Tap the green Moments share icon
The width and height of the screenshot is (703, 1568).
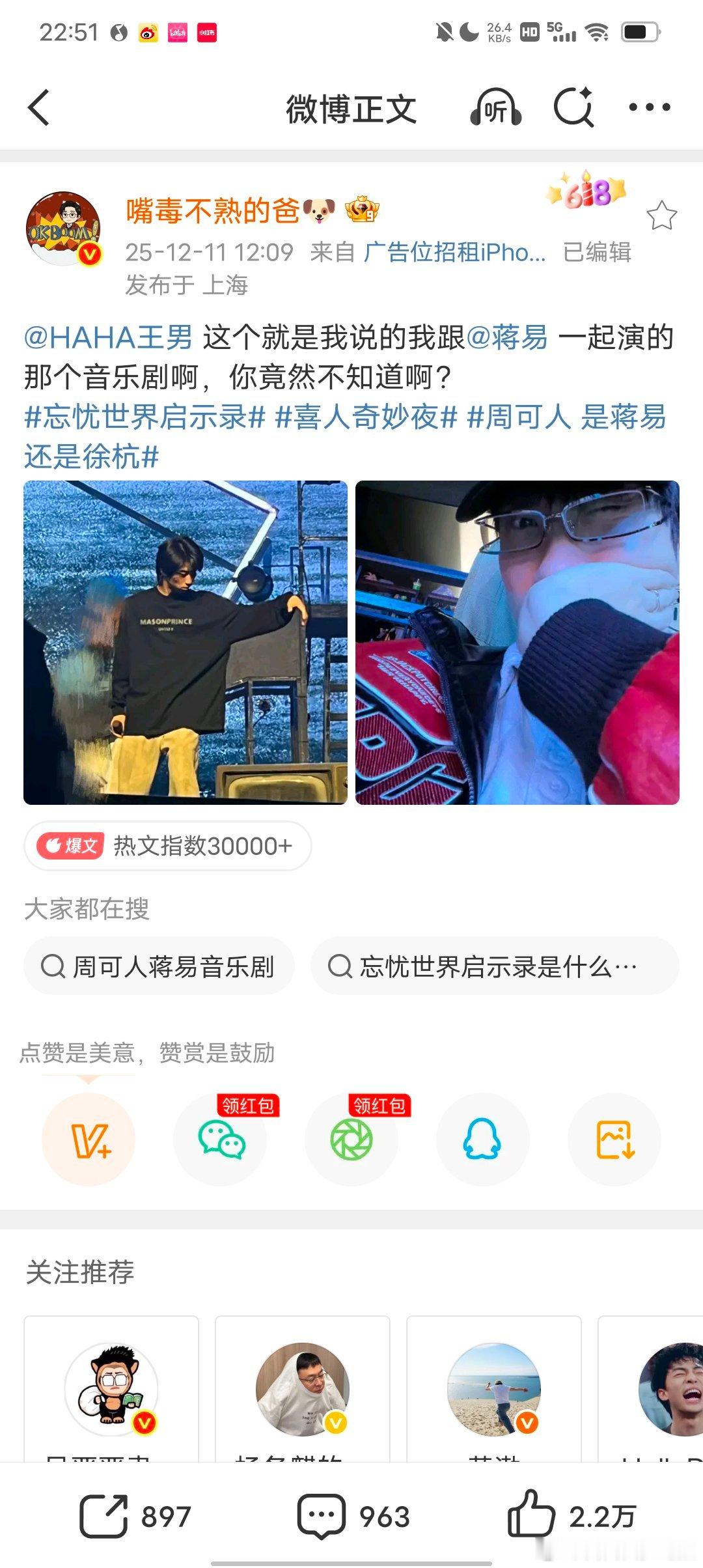pyautogui.click(x=351, y=1140)
